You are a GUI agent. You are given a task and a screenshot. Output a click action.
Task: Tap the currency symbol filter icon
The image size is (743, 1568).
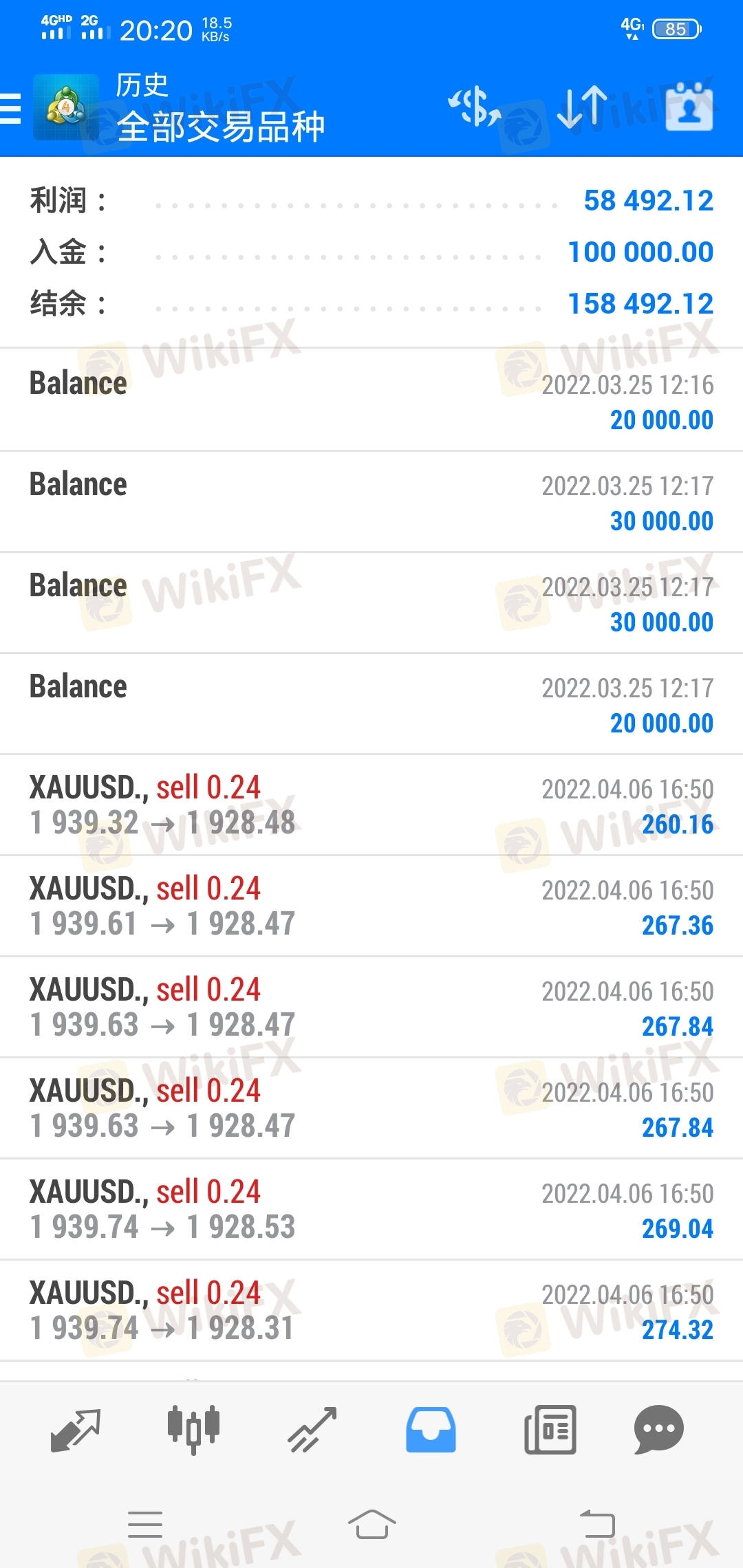coord(475,107)
